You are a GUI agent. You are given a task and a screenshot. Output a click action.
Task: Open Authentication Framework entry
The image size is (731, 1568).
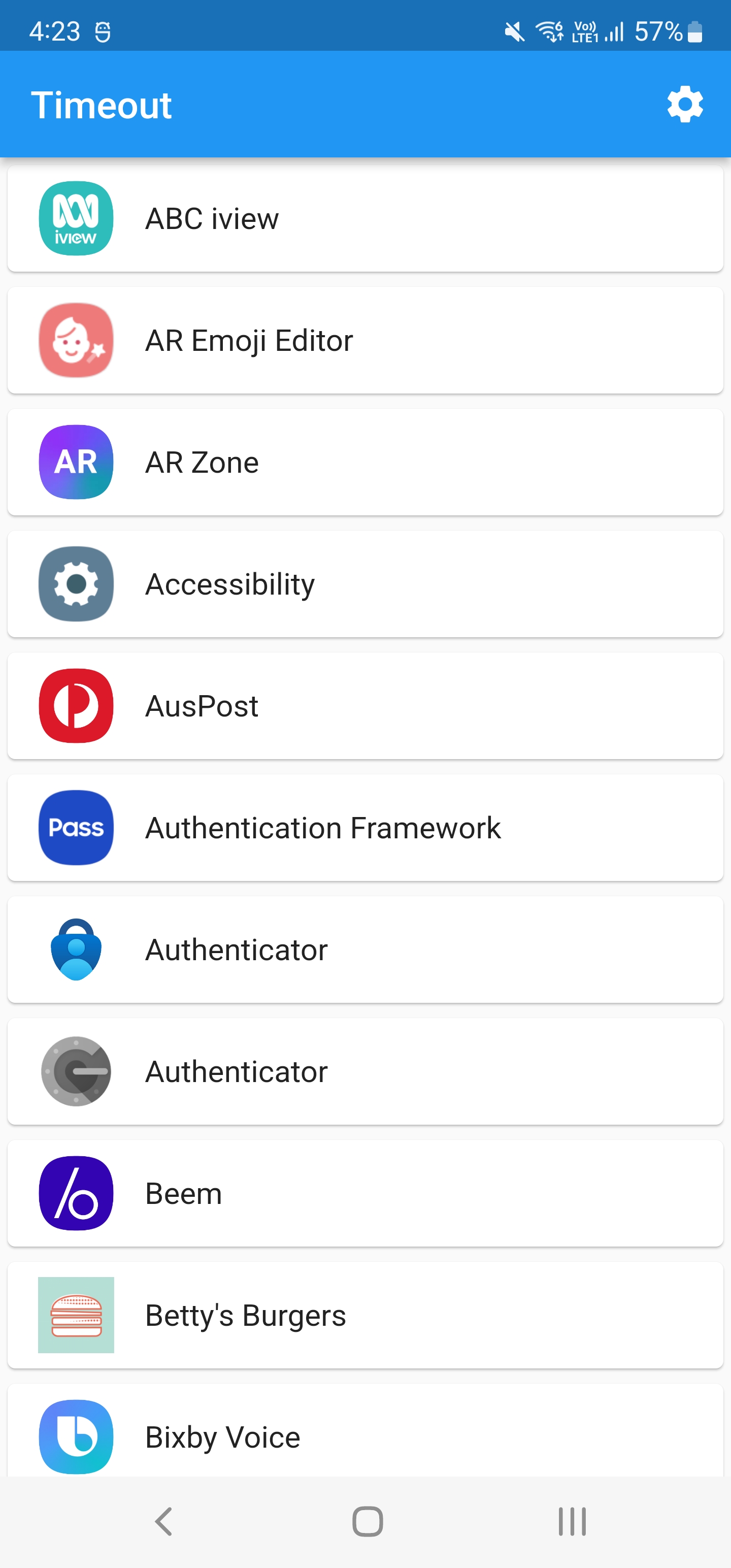365,827
